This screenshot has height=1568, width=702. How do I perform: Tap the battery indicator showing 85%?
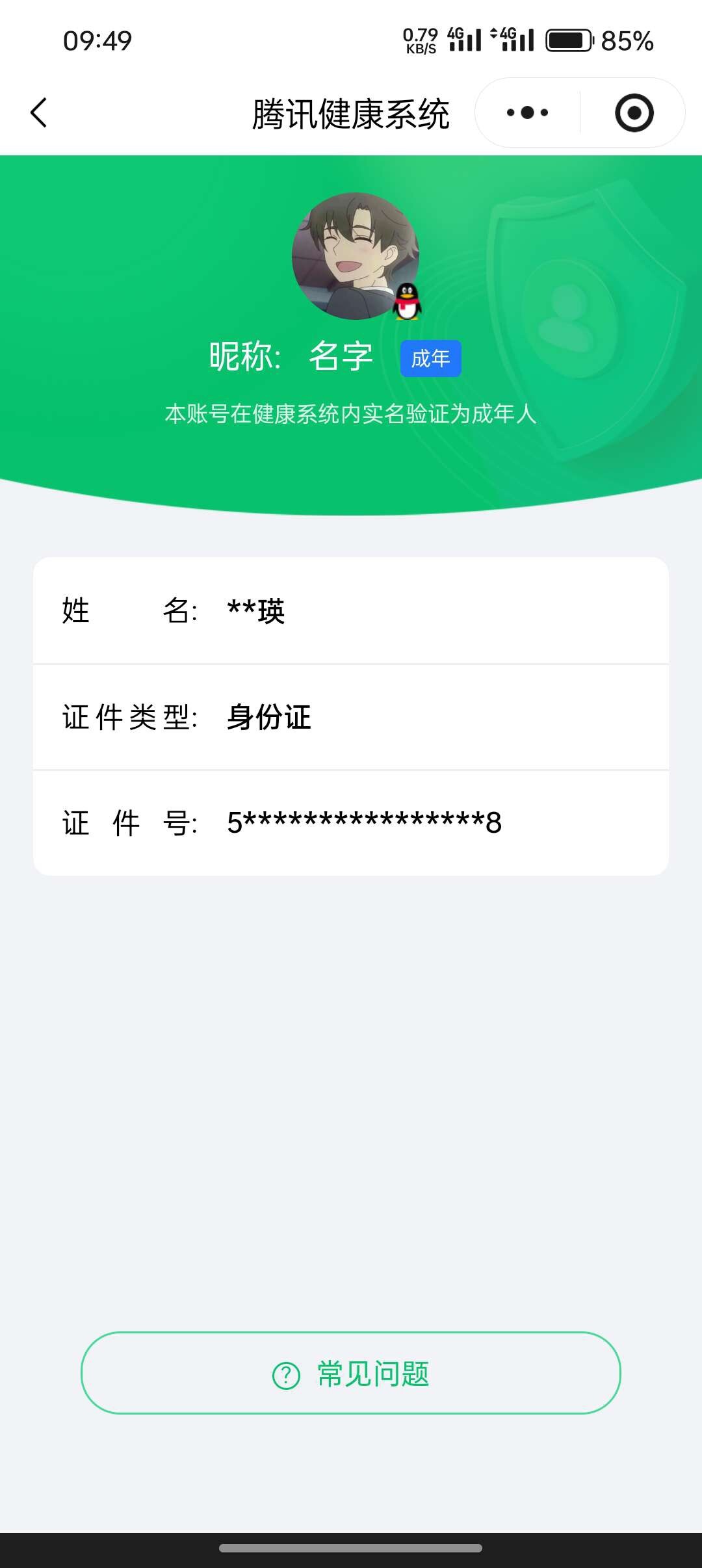(x=567, y=41)
